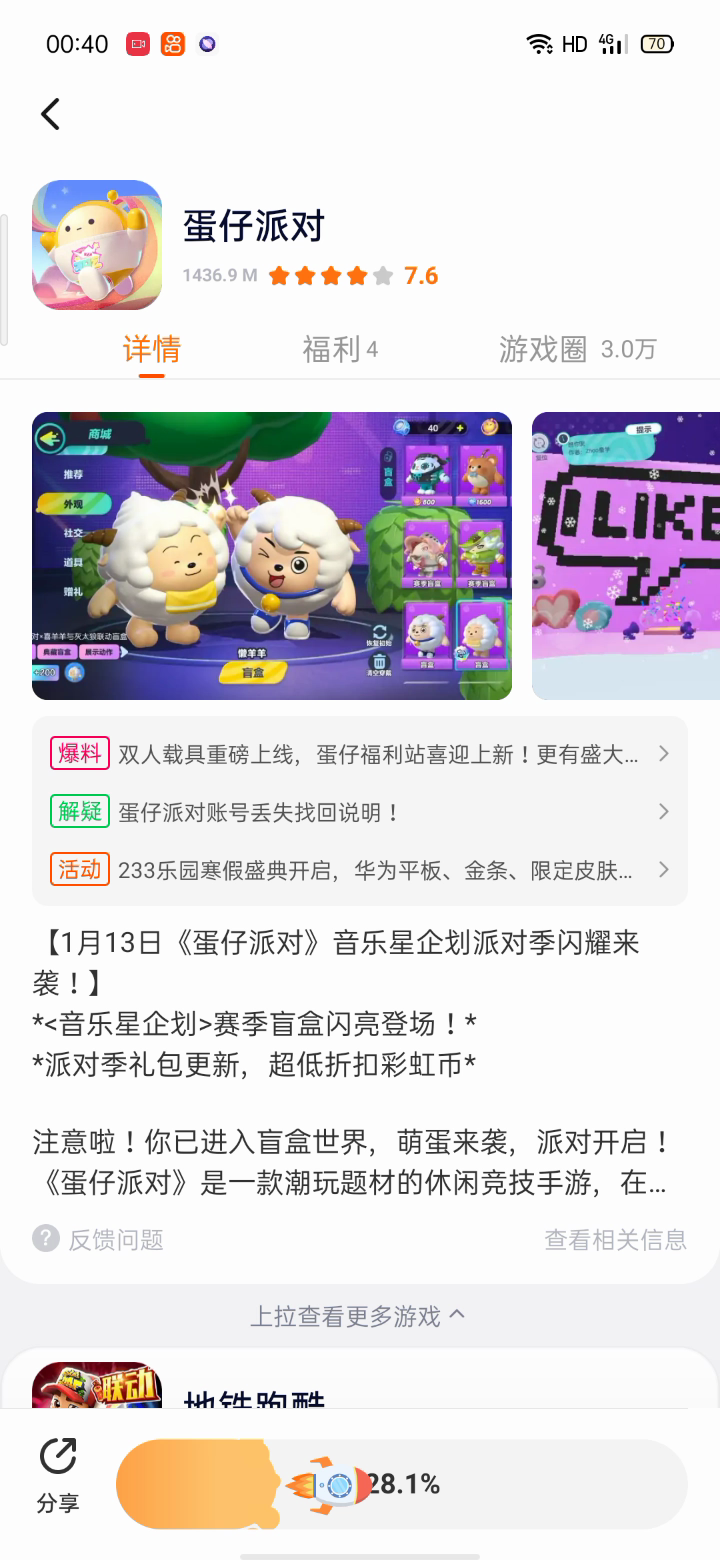
Task: Switch to the 福利 tab
Action: coord(339,349)
